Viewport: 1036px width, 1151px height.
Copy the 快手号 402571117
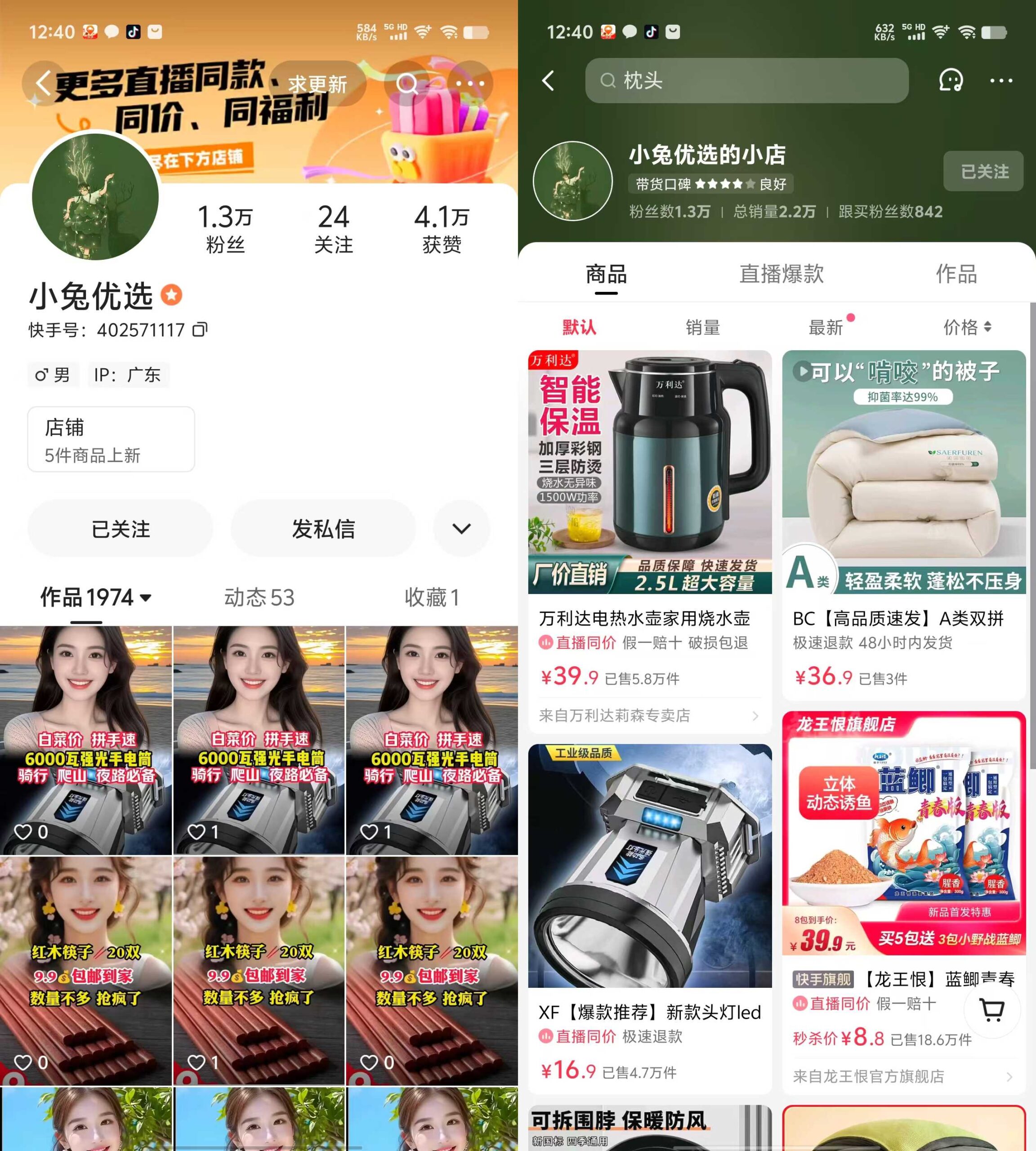(200, 330)
